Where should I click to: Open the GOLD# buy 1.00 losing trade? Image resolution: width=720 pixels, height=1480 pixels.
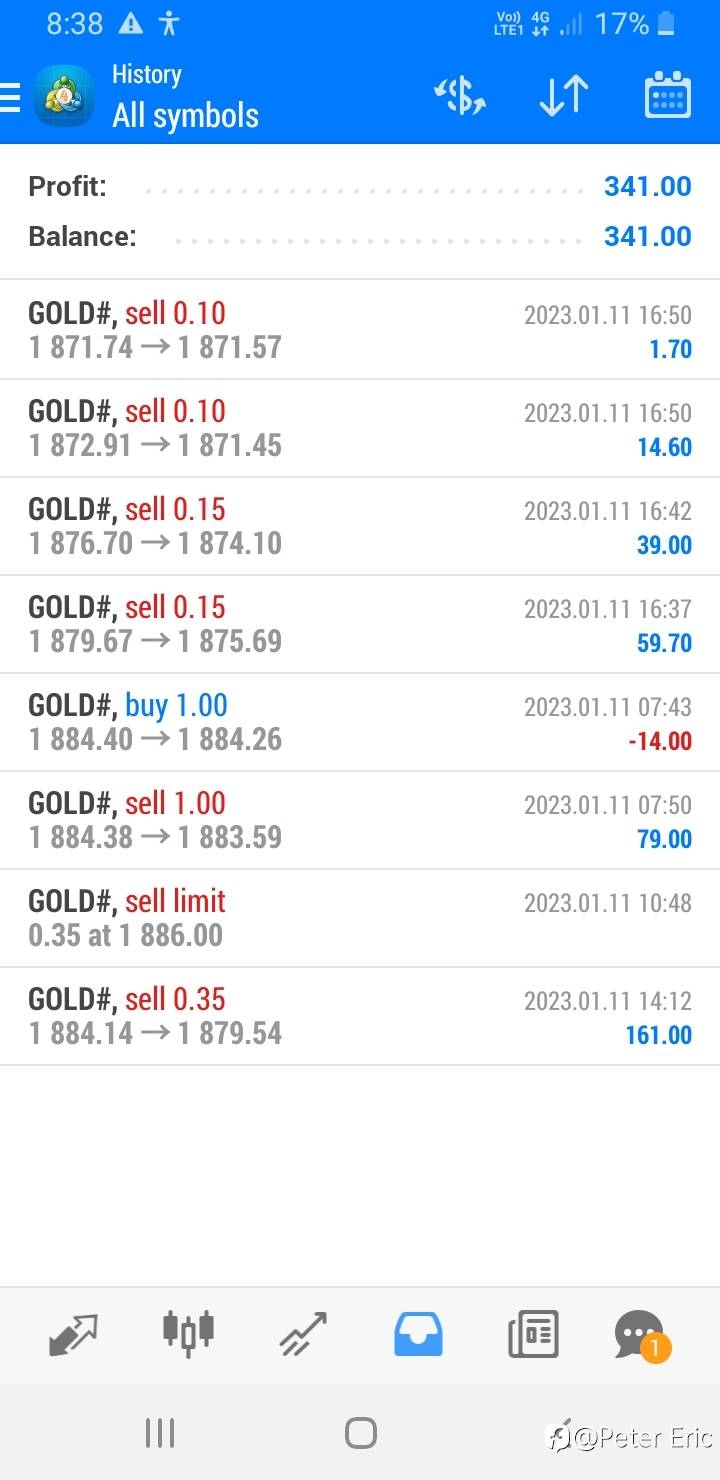coord(360,722)
